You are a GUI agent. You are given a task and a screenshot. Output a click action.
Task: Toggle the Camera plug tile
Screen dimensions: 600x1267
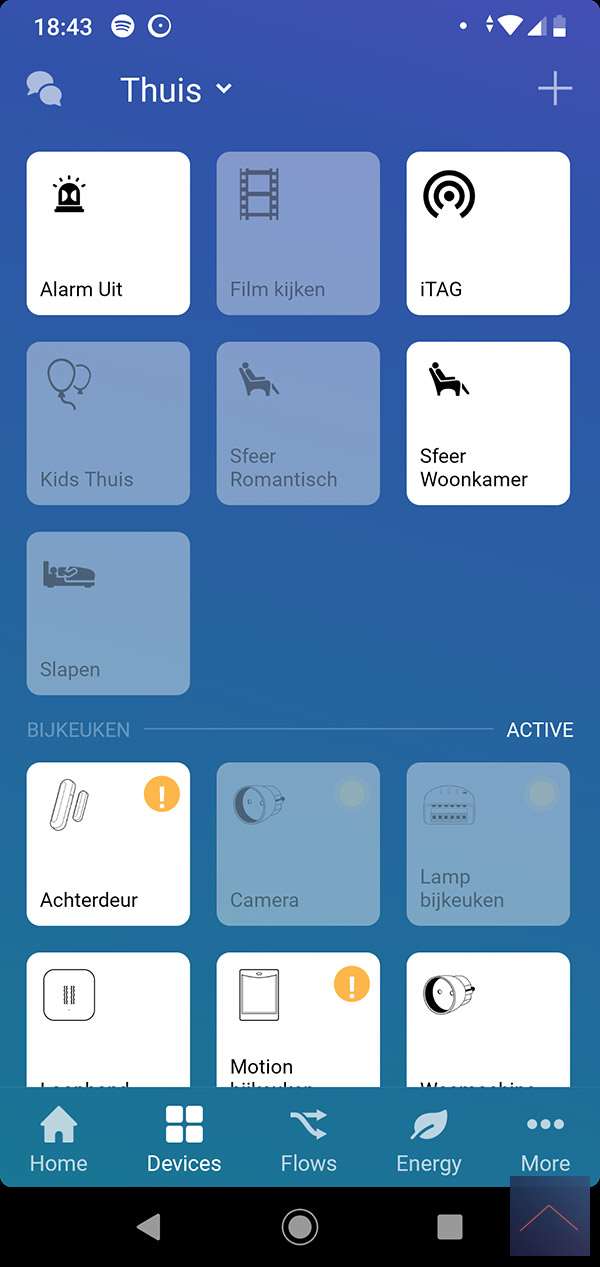298,844
